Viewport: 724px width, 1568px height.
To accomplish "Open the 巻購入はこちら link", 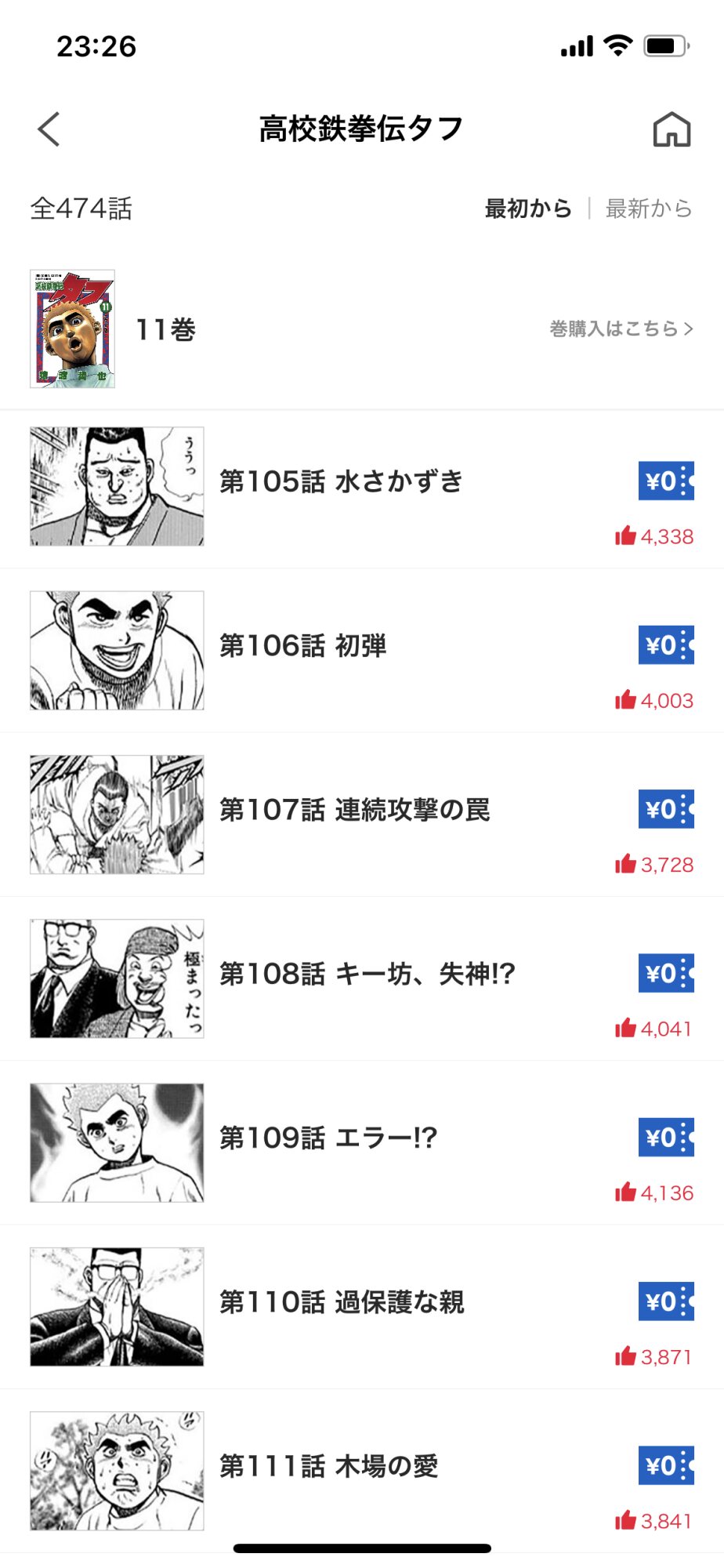I will (x=621, y=328).
